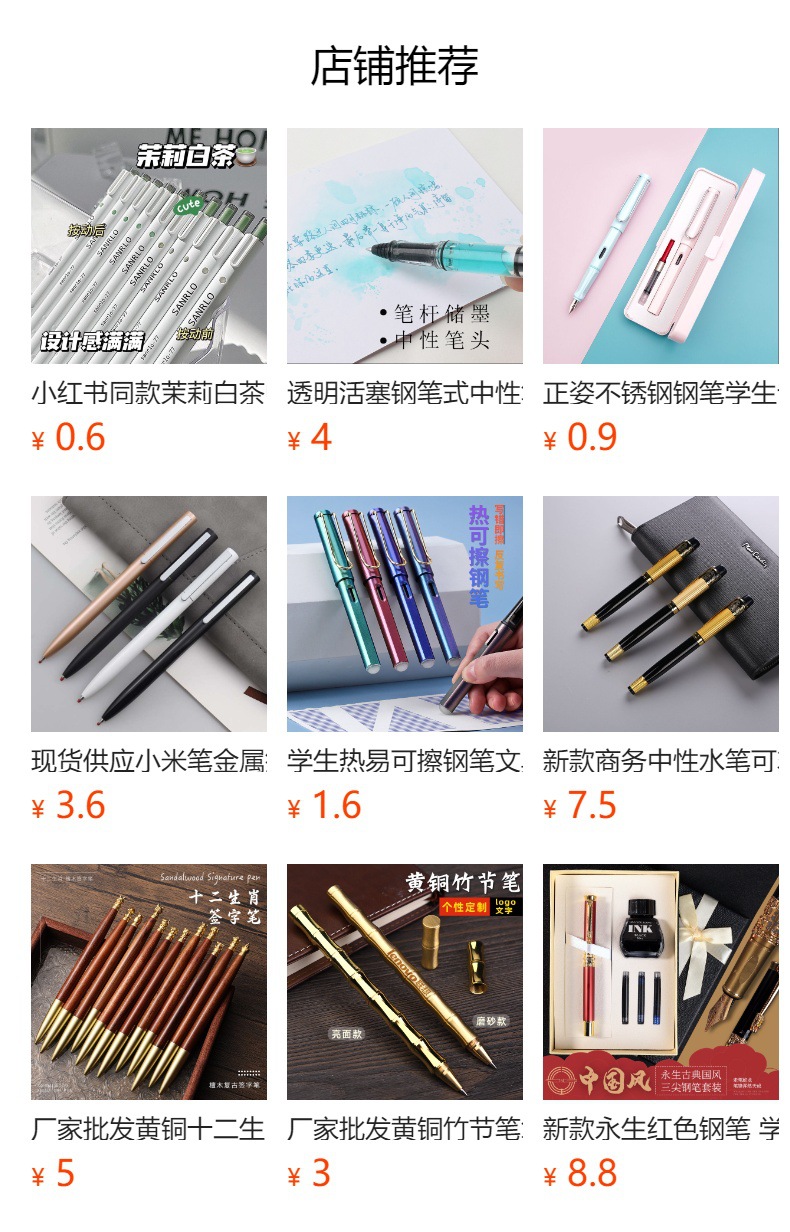Open 厂家批发黄铜十二生肖 signature pen card
The height and width of the screenshot is (1232, 790).
148,982
